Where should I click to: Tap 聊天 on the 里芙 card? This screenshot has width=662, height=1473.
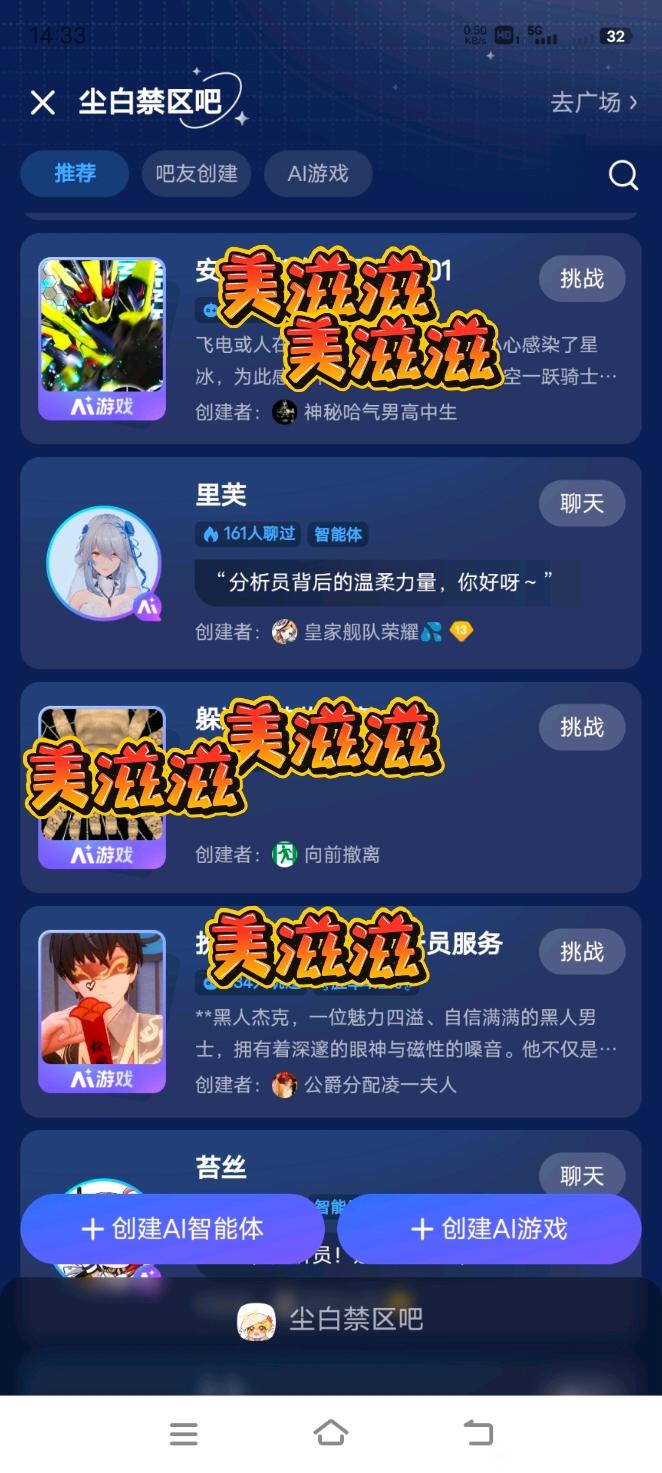point(582,503)
